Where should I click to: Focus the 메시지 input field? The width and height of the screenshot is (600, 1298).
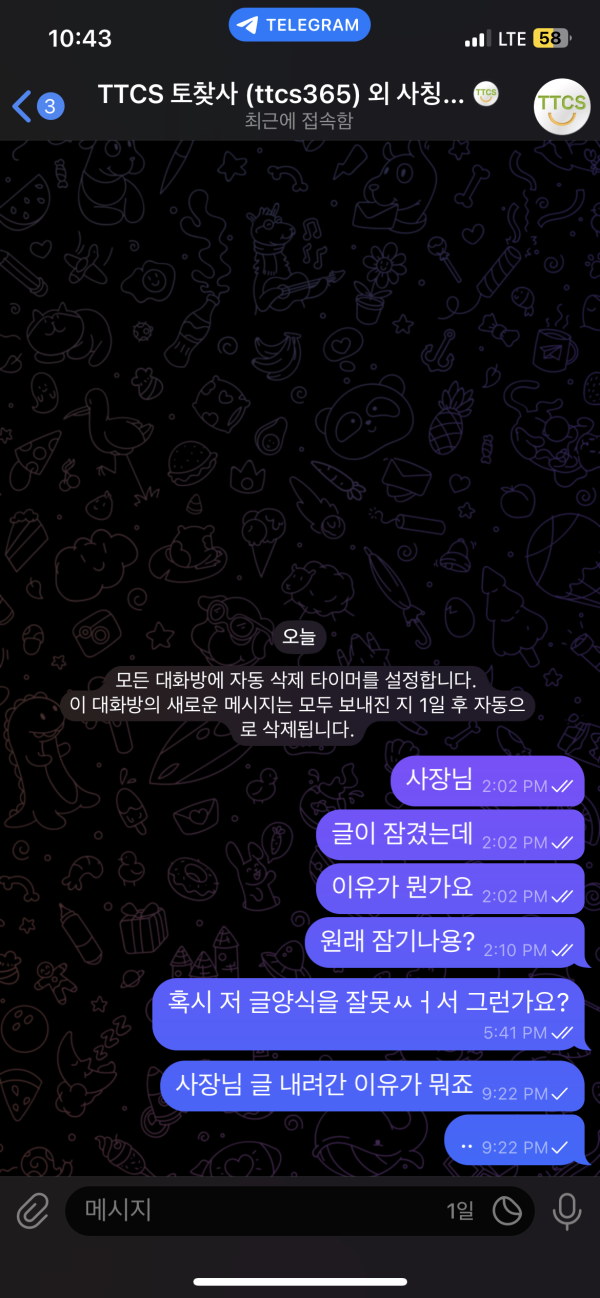(x=250, y=1211)
